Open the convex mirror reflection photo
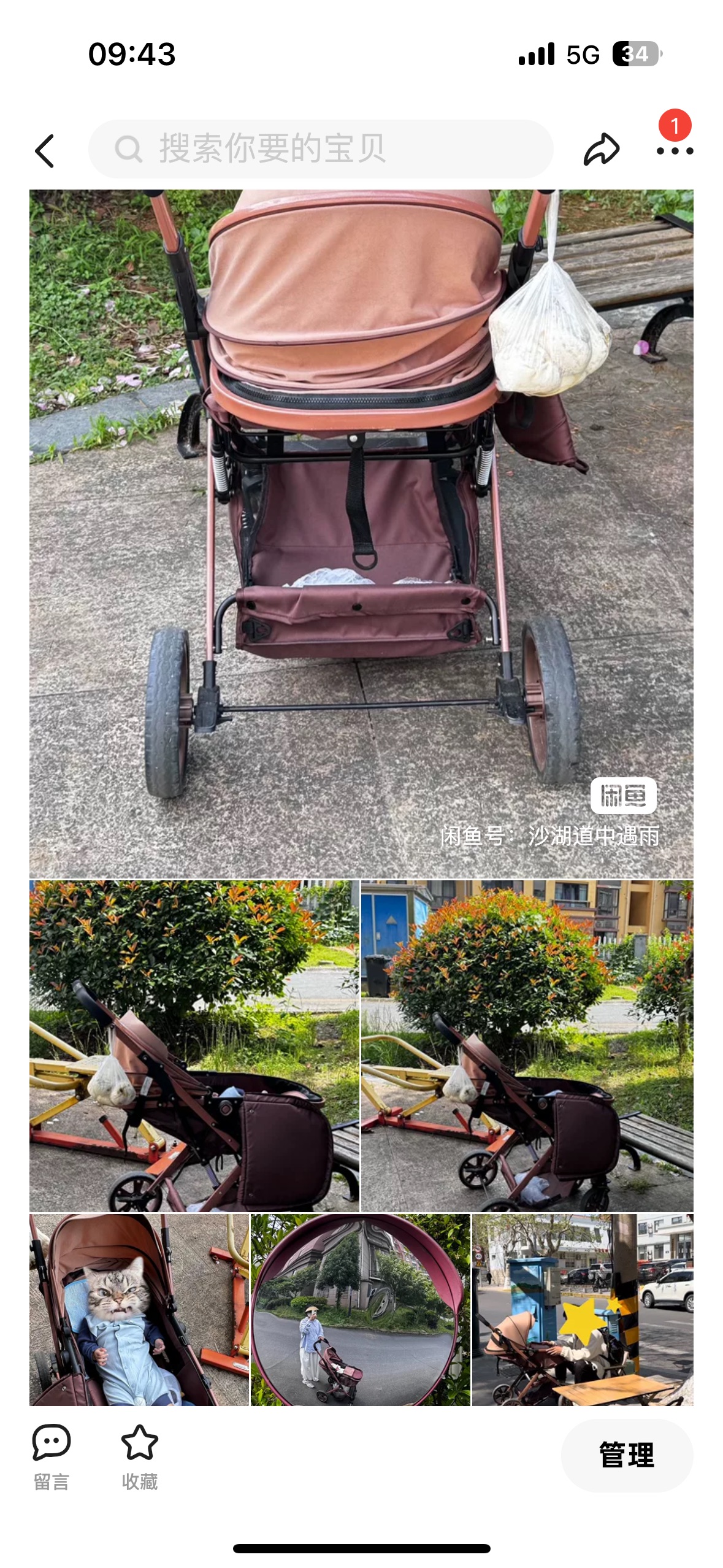 pyautogui.click(x=361, y=1309)
